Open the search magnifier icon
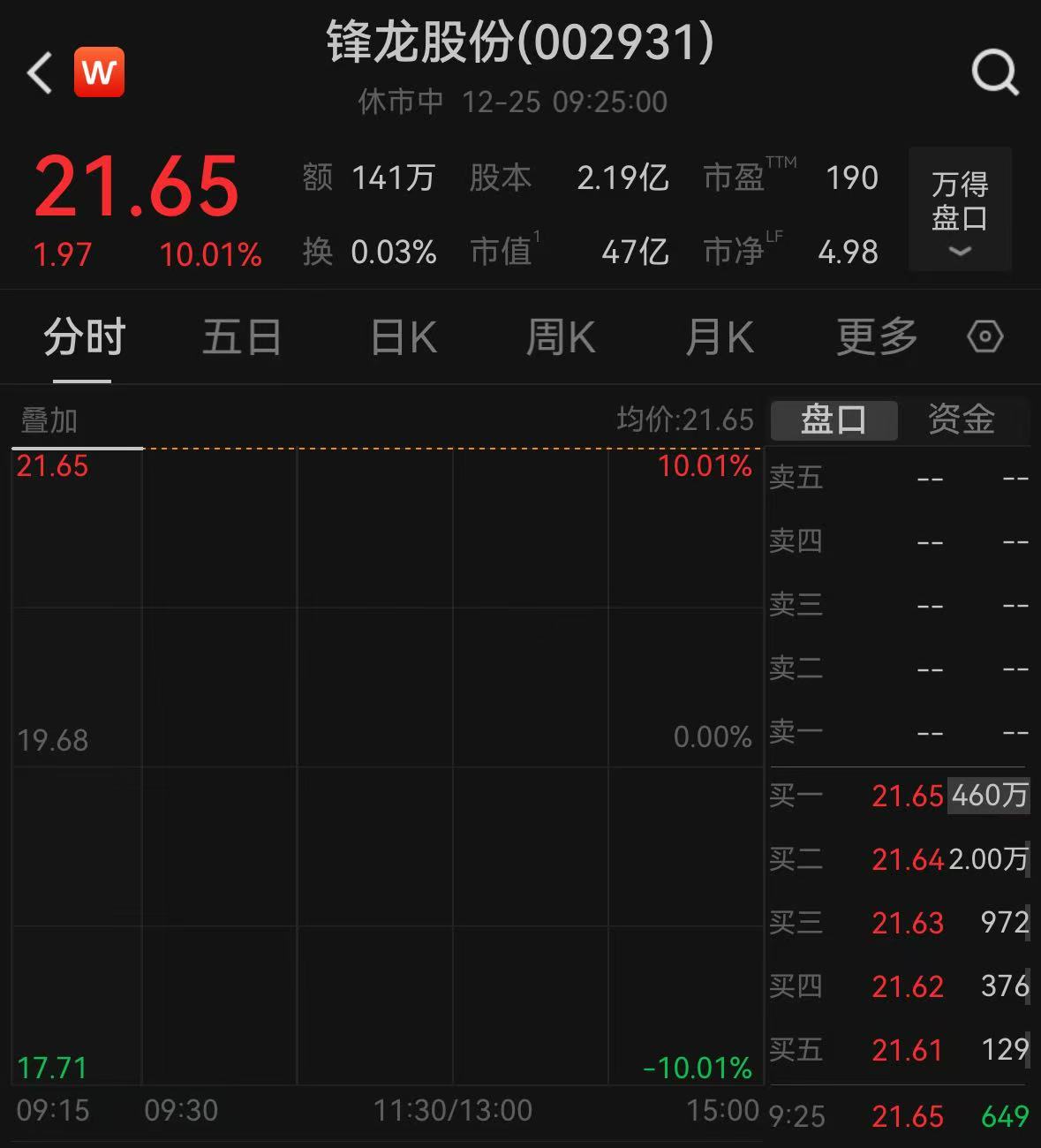 (995, 72)
